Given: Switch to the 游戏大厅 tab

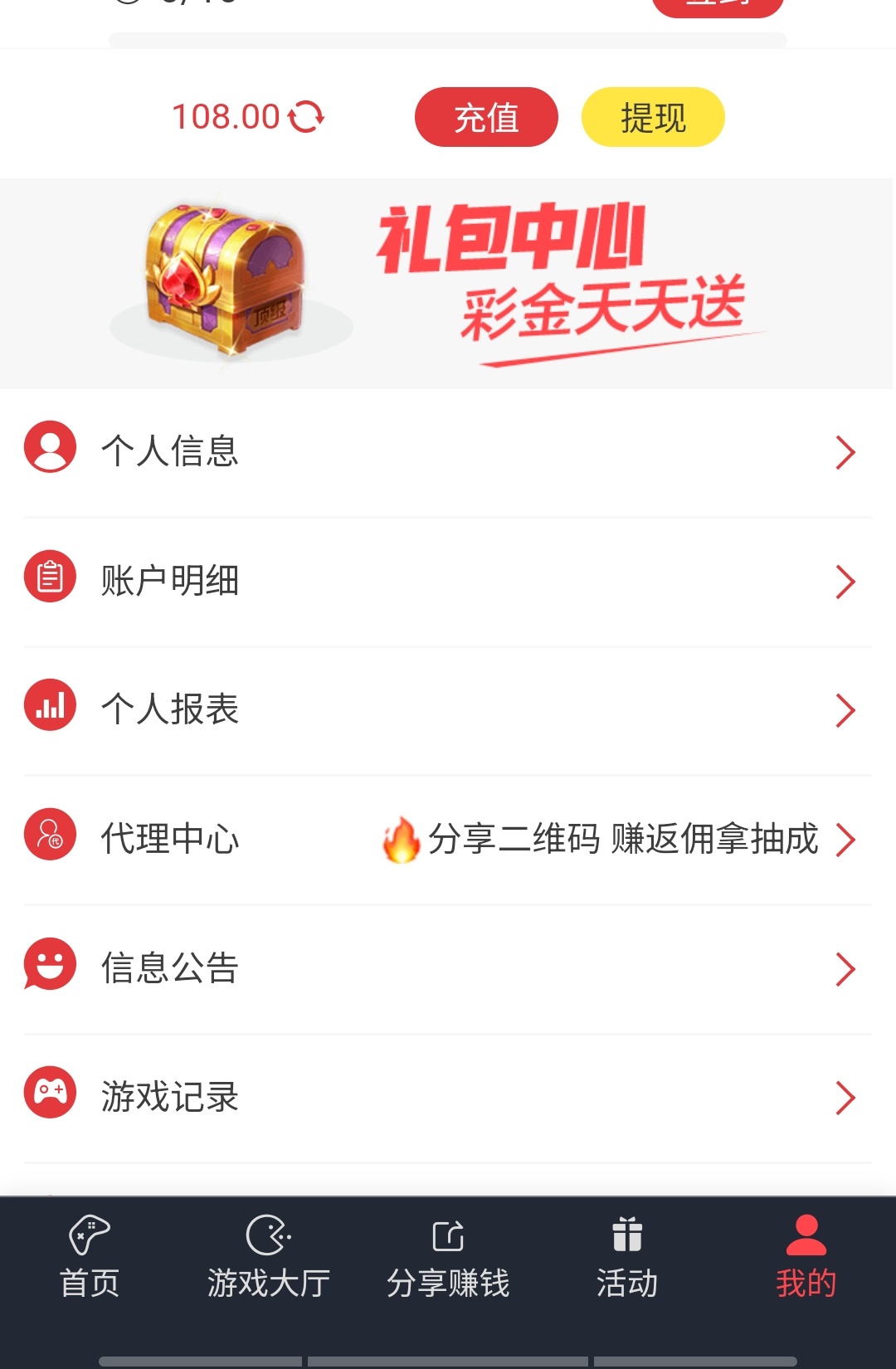Looking at the screenshot, I should click(269, 1258).
